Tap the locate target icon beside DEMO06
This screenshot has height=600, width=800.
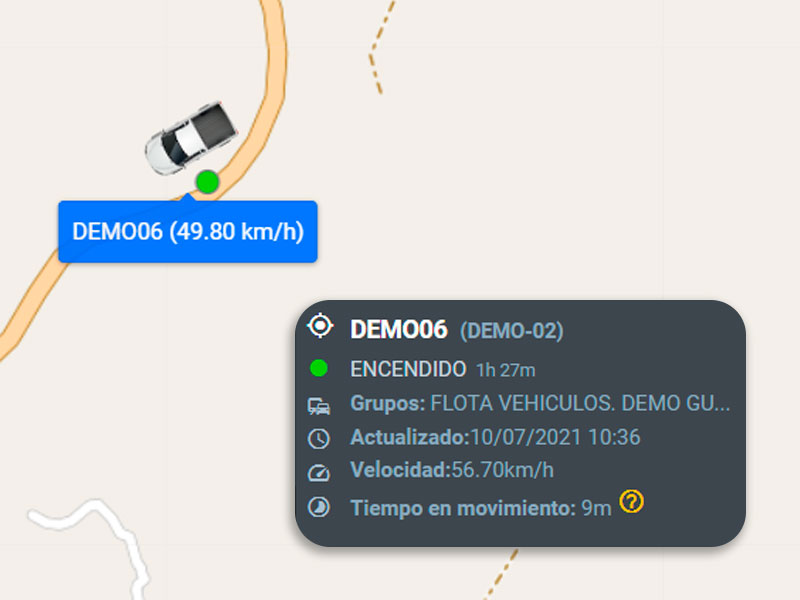[x=319, y=326]
